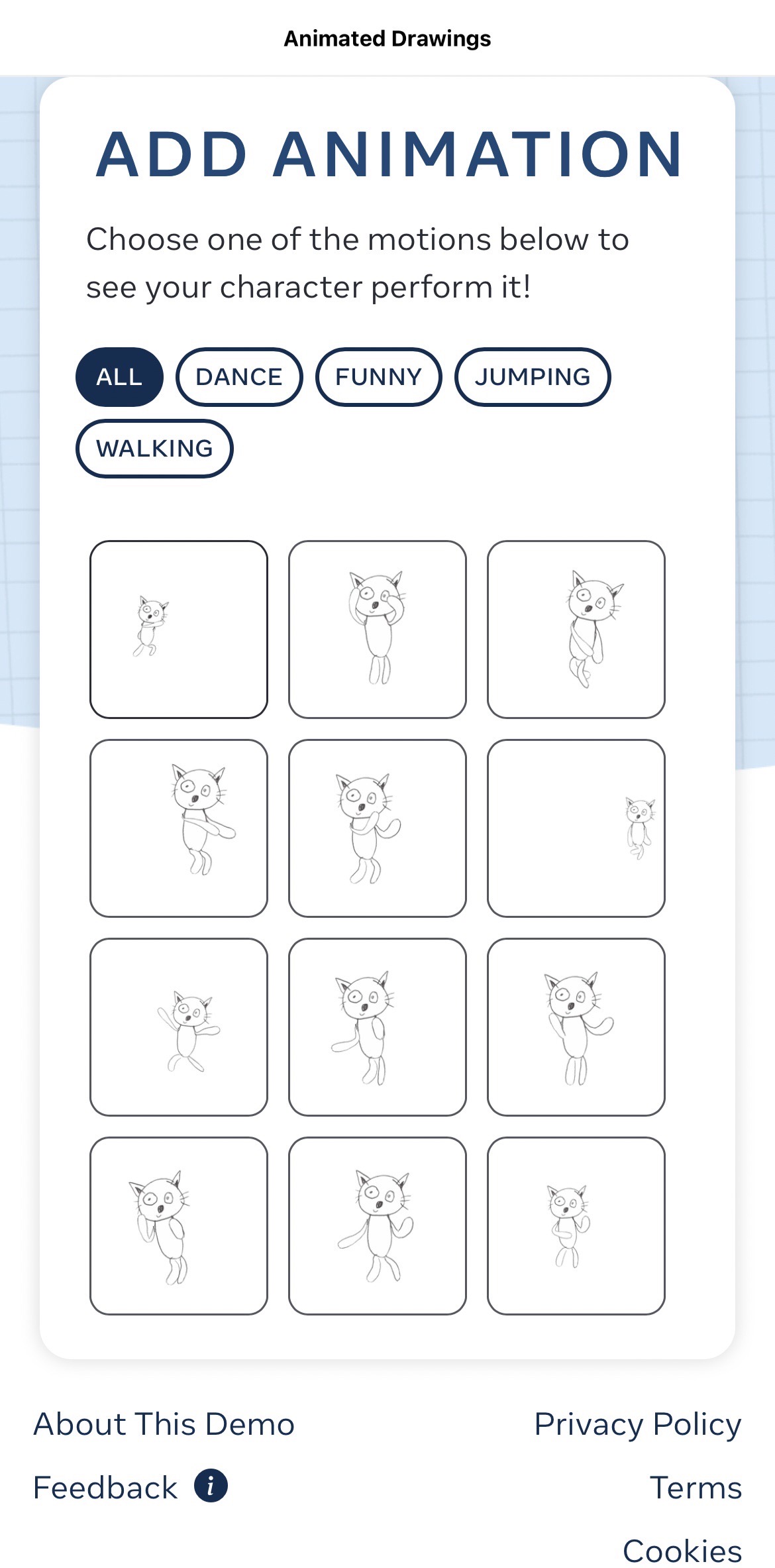This screenshot has width=775, height=1568.
Task: Open About This Demo link
Action: (x=164, y=1424)
